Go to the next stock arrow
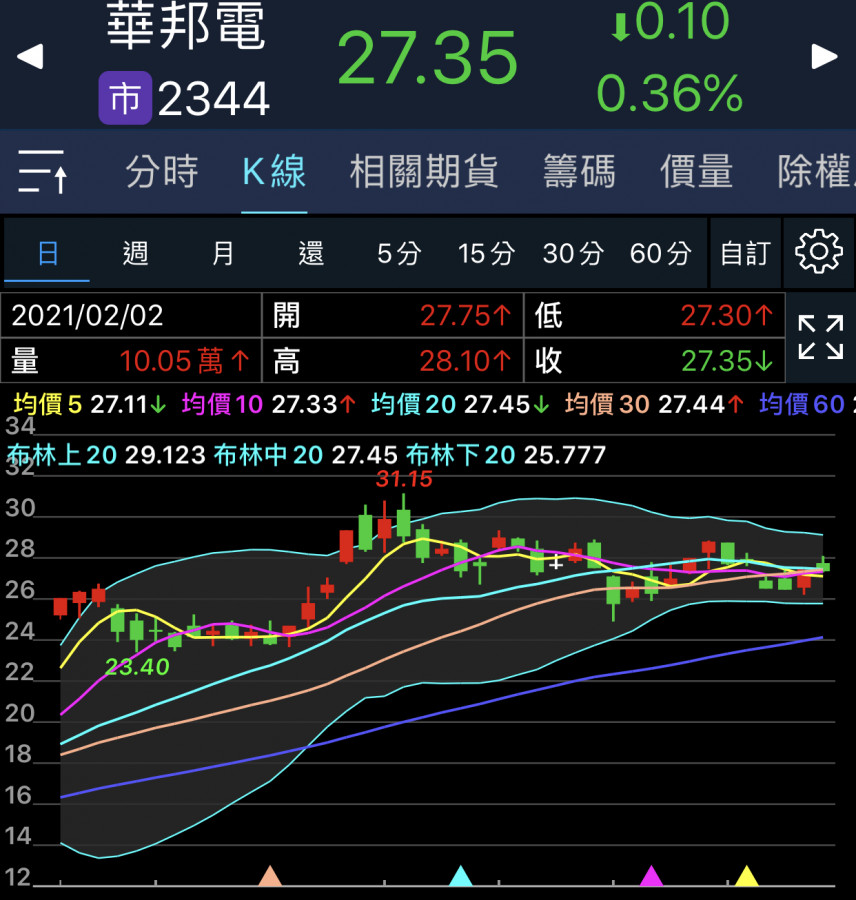 (825, 56)
